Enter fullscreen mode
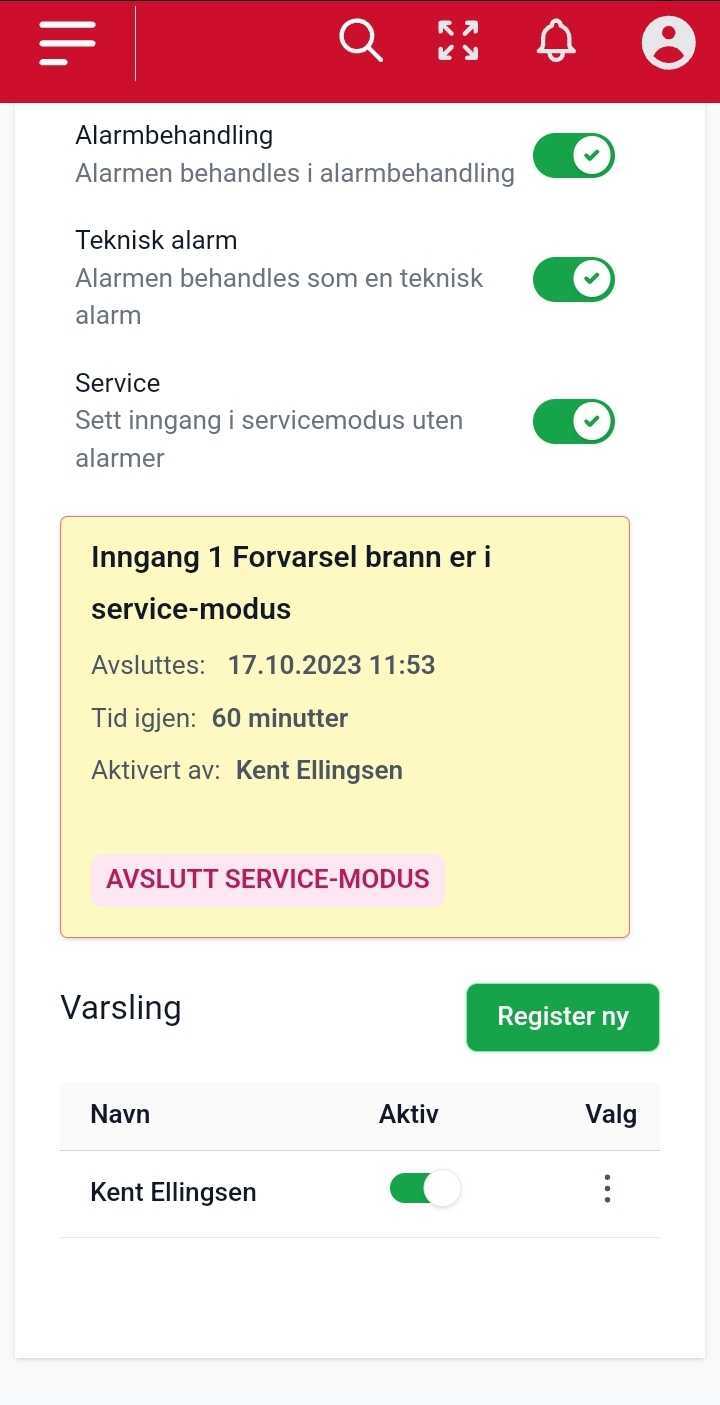 458,42
